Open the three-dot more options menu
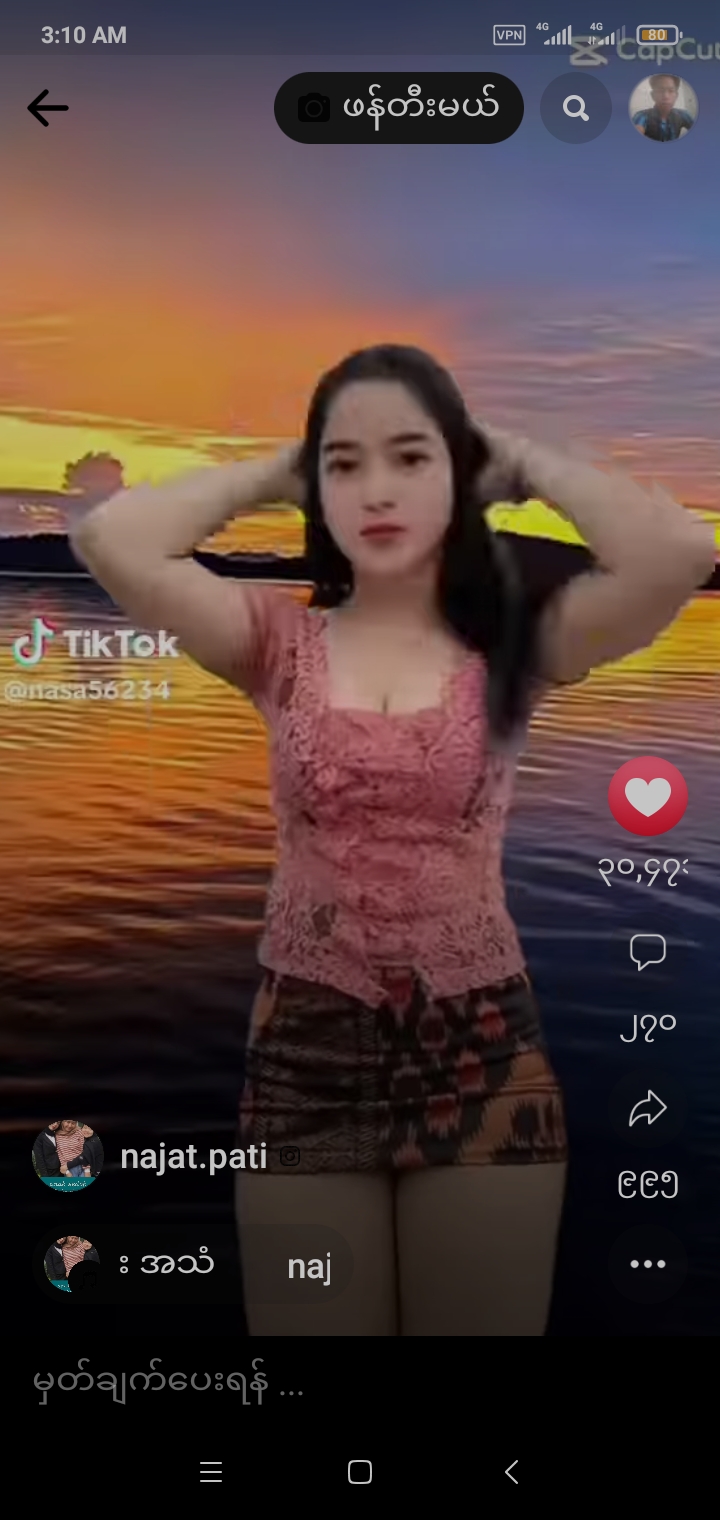This screenshot has width=720, height=1520. (x=648, y=1264)
